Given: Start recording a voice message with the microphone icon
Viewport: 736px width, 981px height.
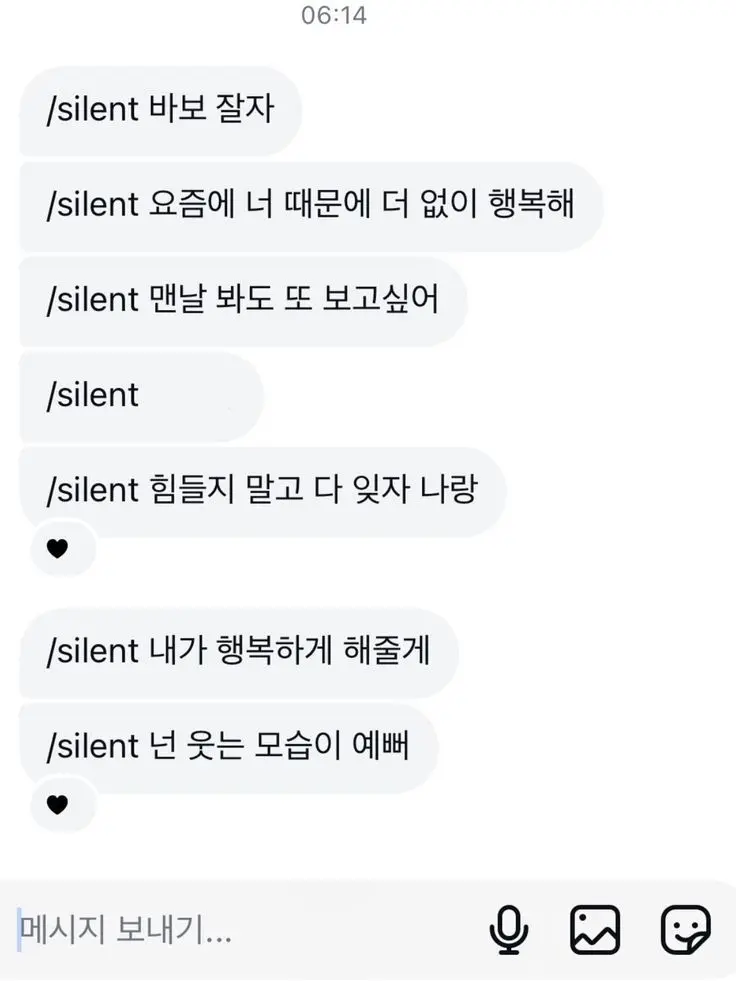Looking at the screenshot, I should click(x=510, y=930).
